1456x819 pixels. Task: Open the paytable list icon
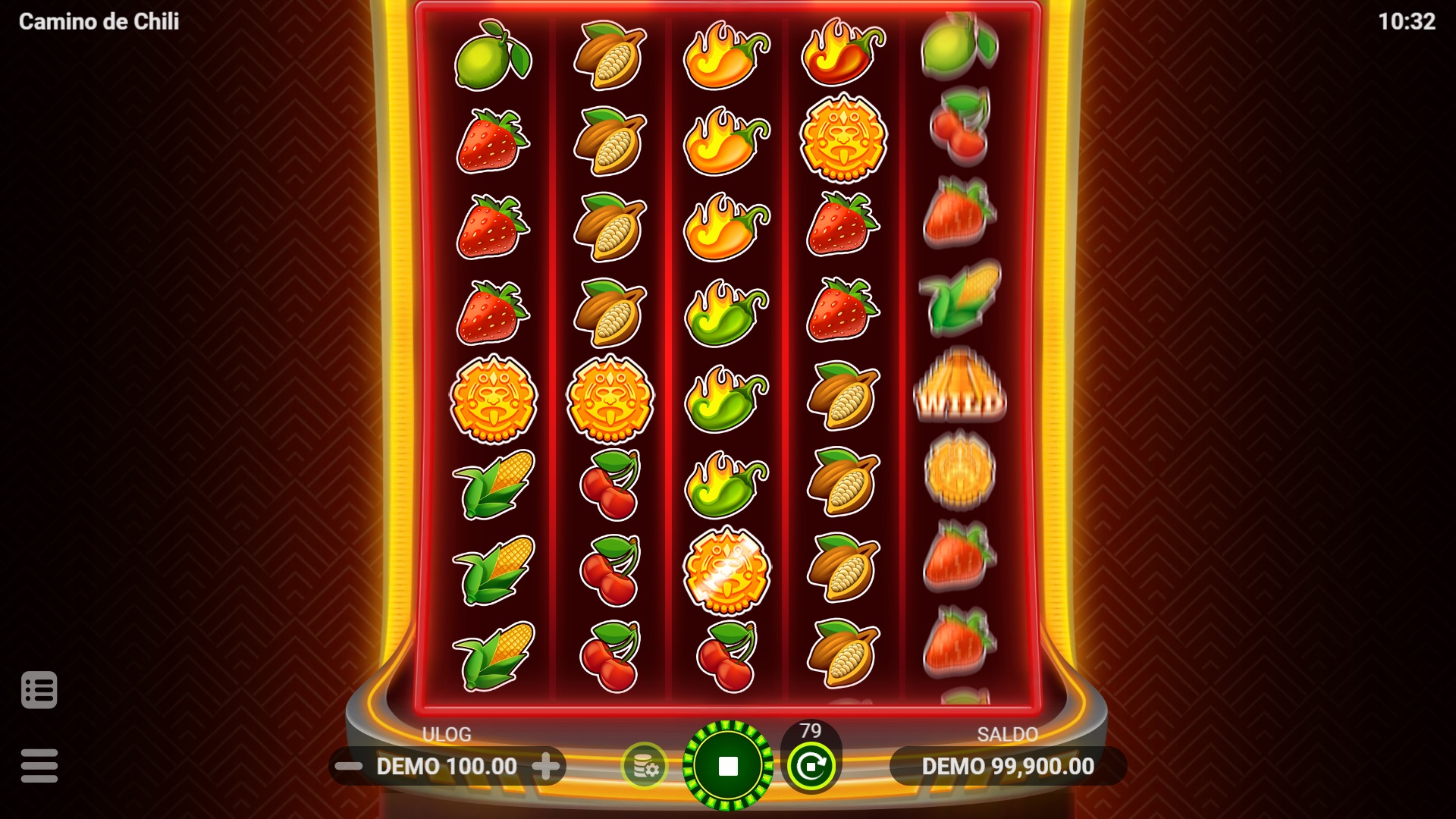[x=39, y=690]
